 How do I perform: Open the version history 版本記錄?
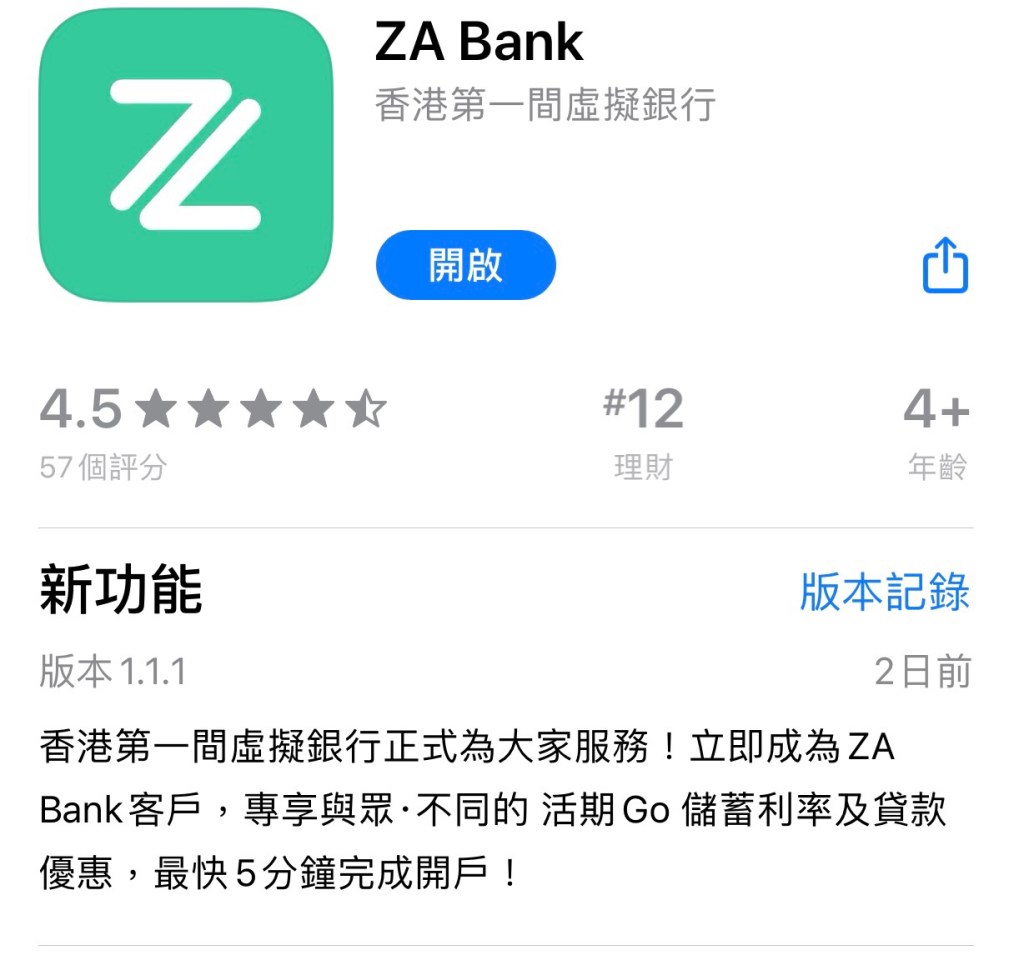884,592
